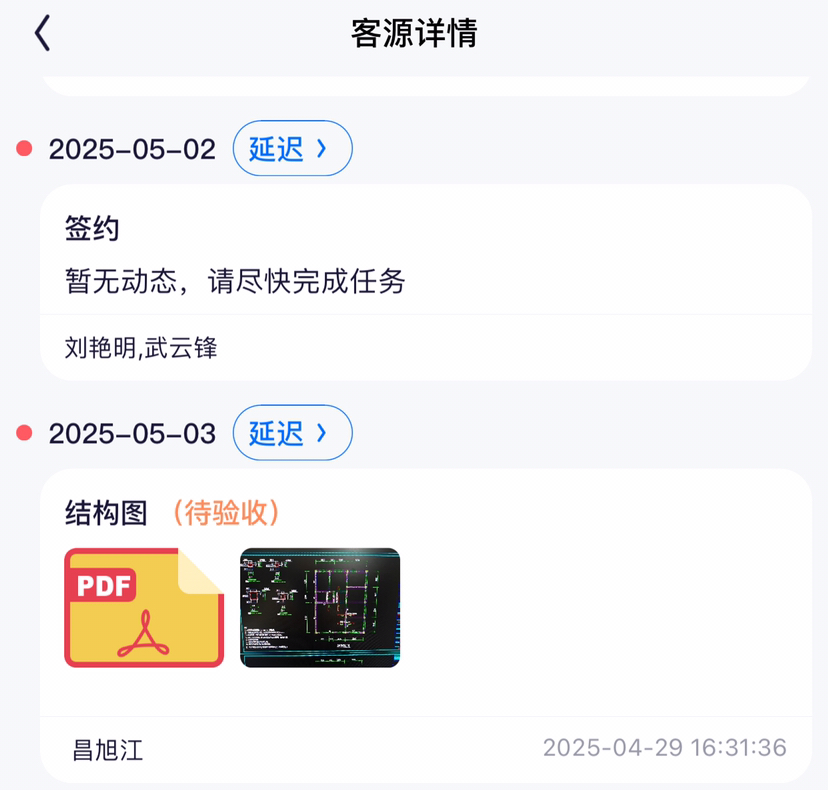
Task: Tap 延迟 button next to 2025-05-03
Action: click(293, 432)
